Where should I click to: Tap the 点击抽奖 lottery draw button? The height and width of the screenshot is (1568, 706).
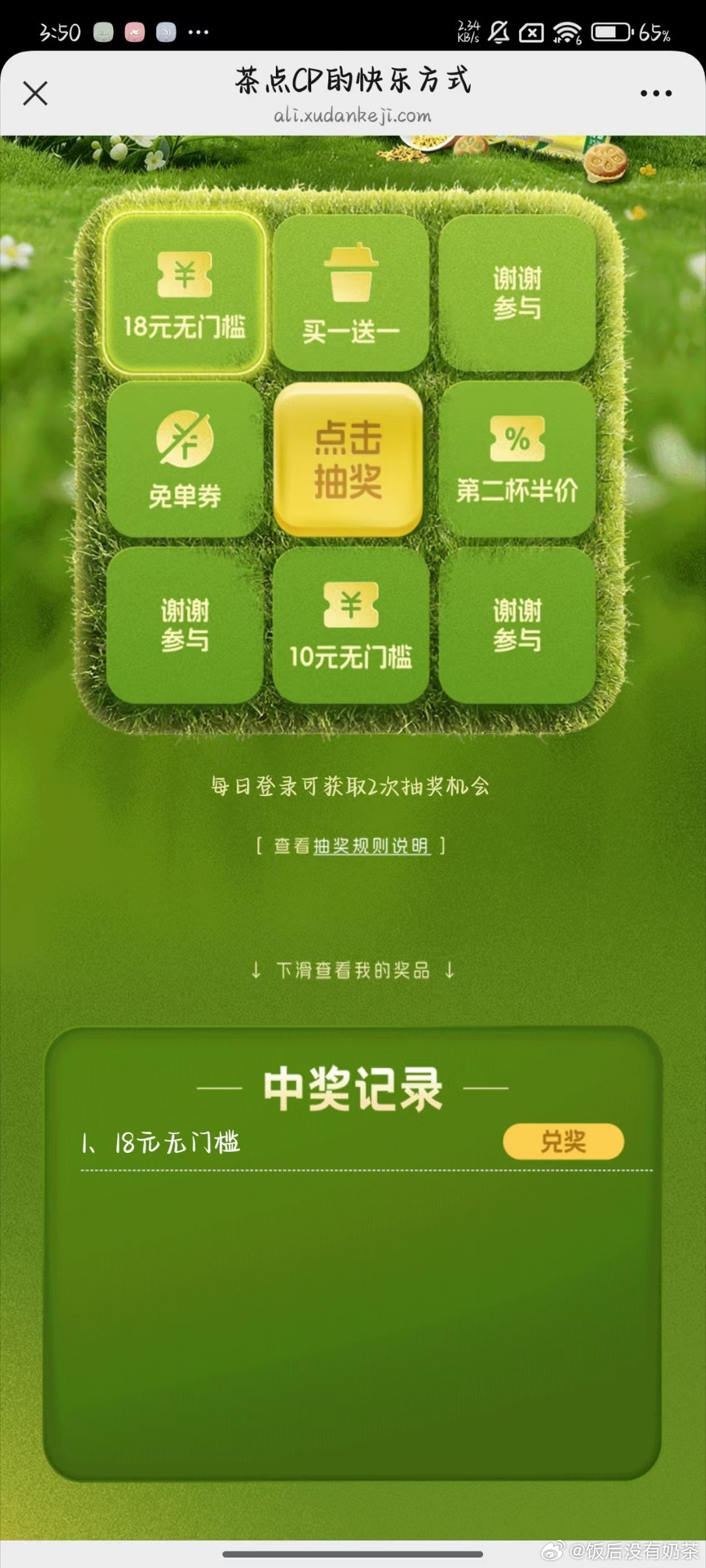tap(348, 459)
